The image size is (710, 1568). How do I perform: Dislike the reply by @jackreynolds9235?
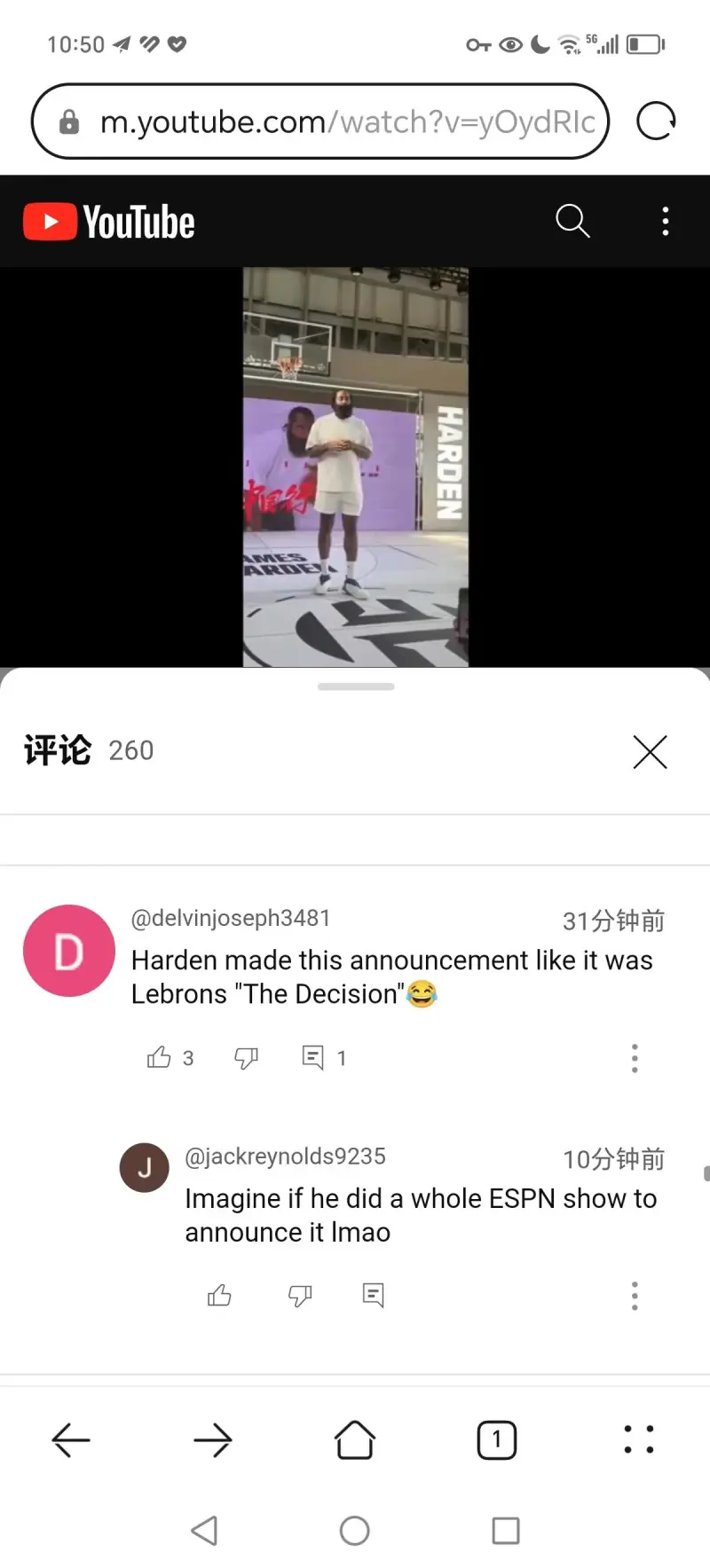(x=300, y=1296)
